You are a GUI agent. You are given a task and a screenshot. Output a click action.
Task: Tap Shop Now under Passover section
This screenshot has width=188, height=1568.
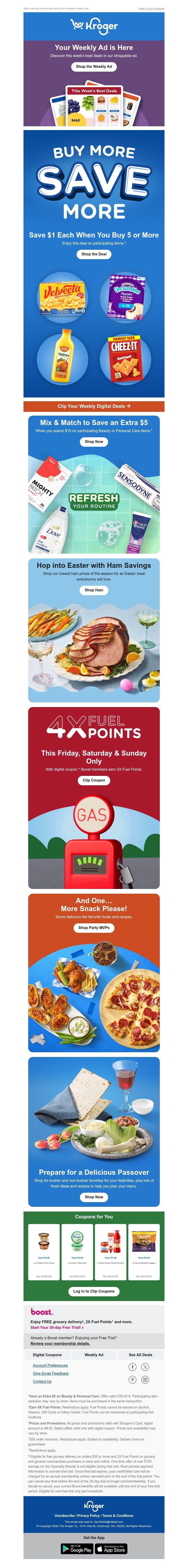tap(94, 1197)
